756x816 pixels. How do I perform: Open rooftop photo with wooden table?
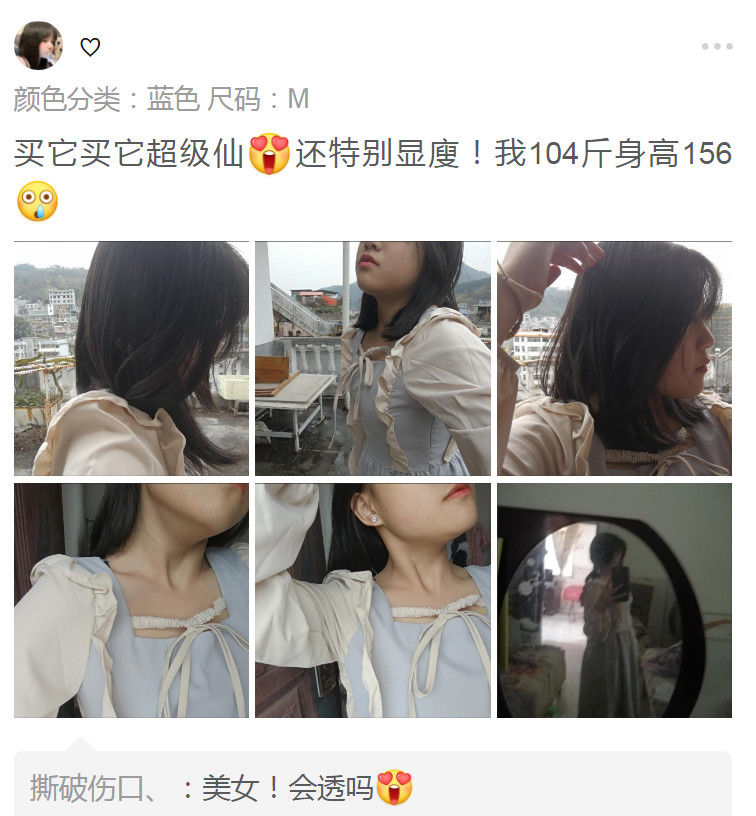pyautogui.click(x=373, y=358)
